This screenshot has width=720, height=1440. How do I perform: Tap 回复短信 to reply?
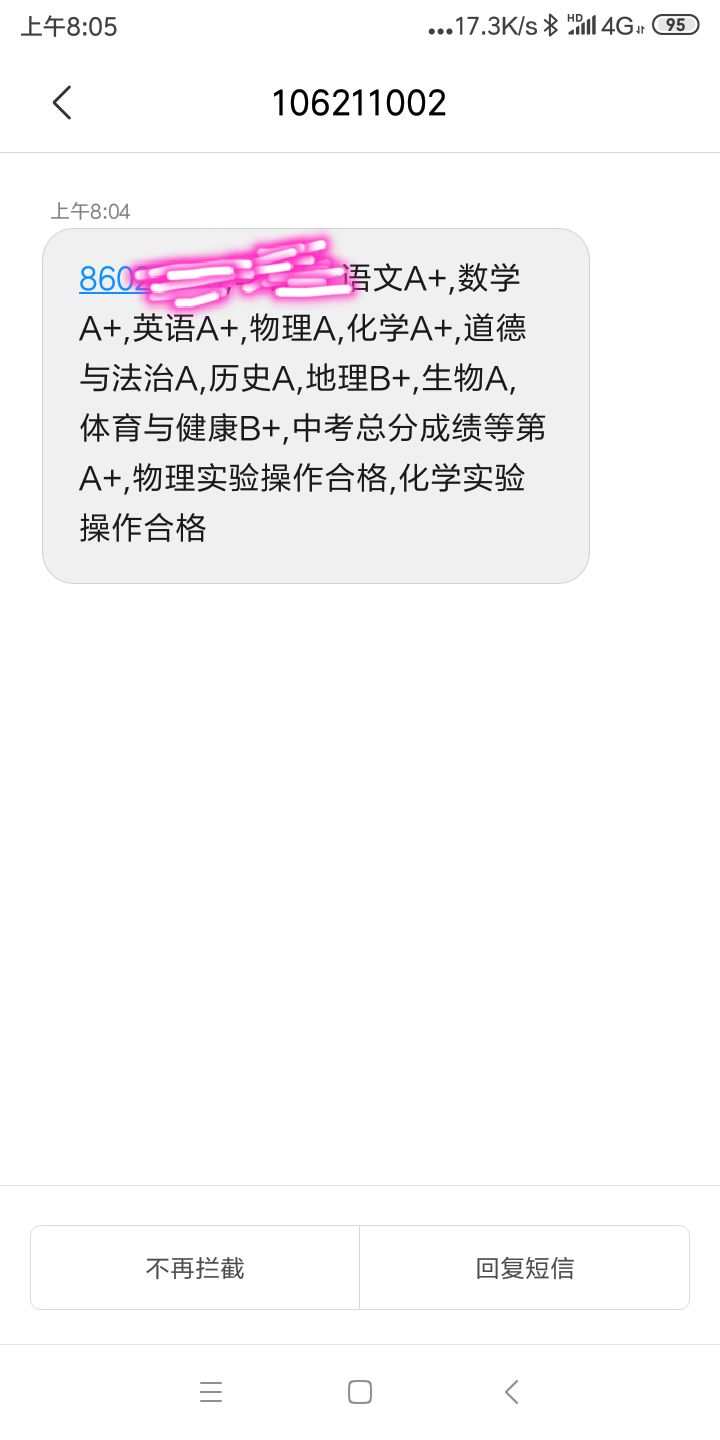(524, 1268)
